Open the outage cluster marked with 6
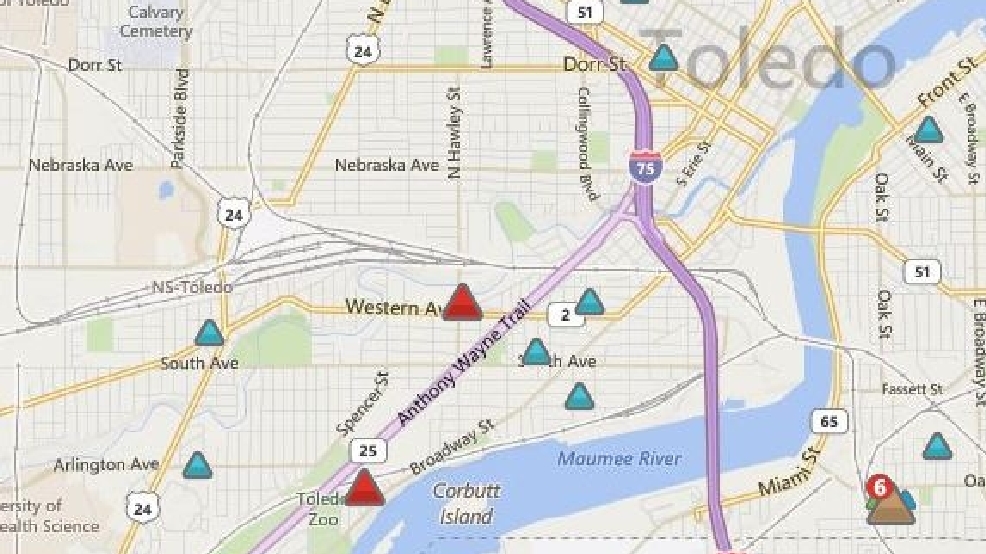 coord(889,508)
